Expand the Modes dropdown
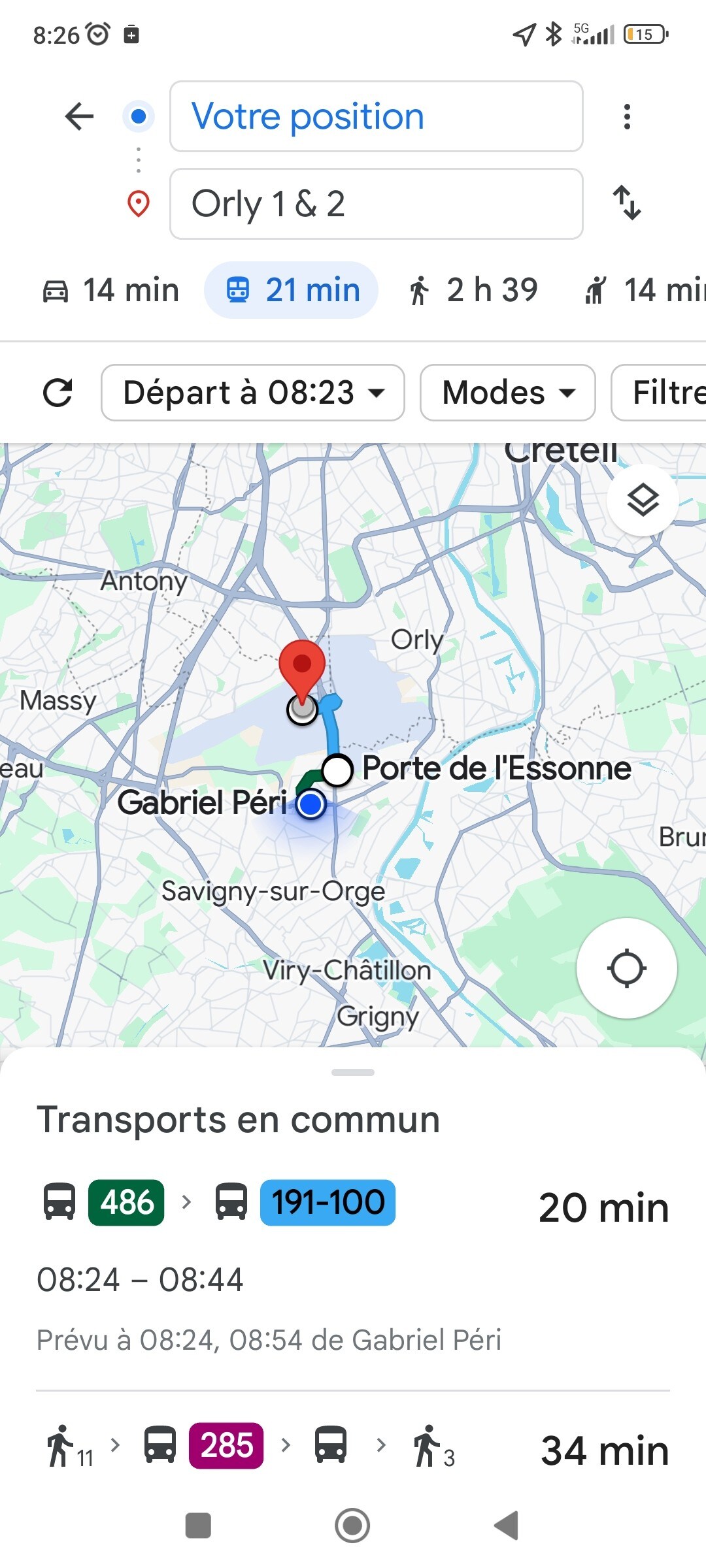The image size is (706, 1568). [507, 393]
